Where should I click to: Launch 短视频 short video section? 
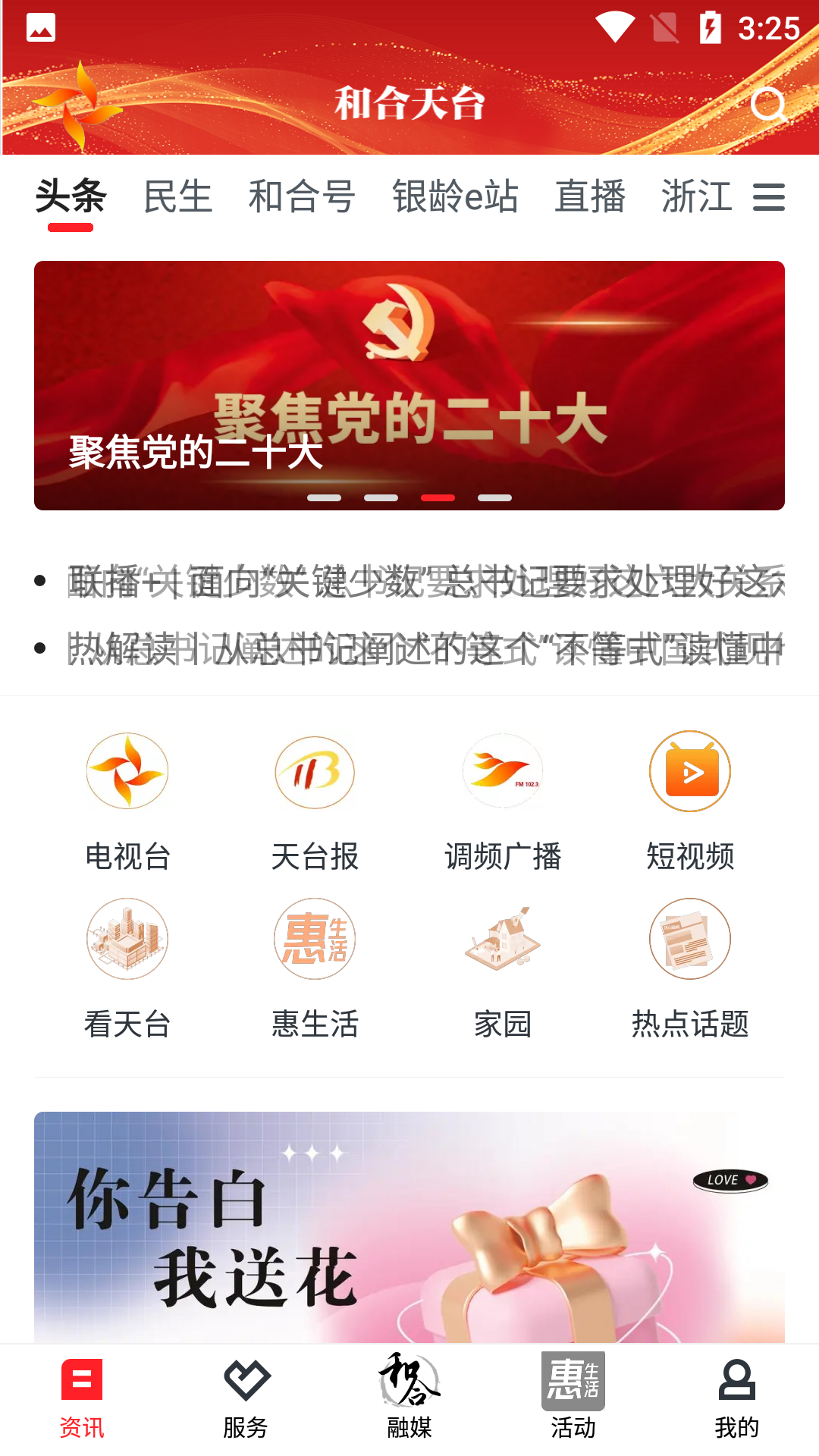coord(689,771)
